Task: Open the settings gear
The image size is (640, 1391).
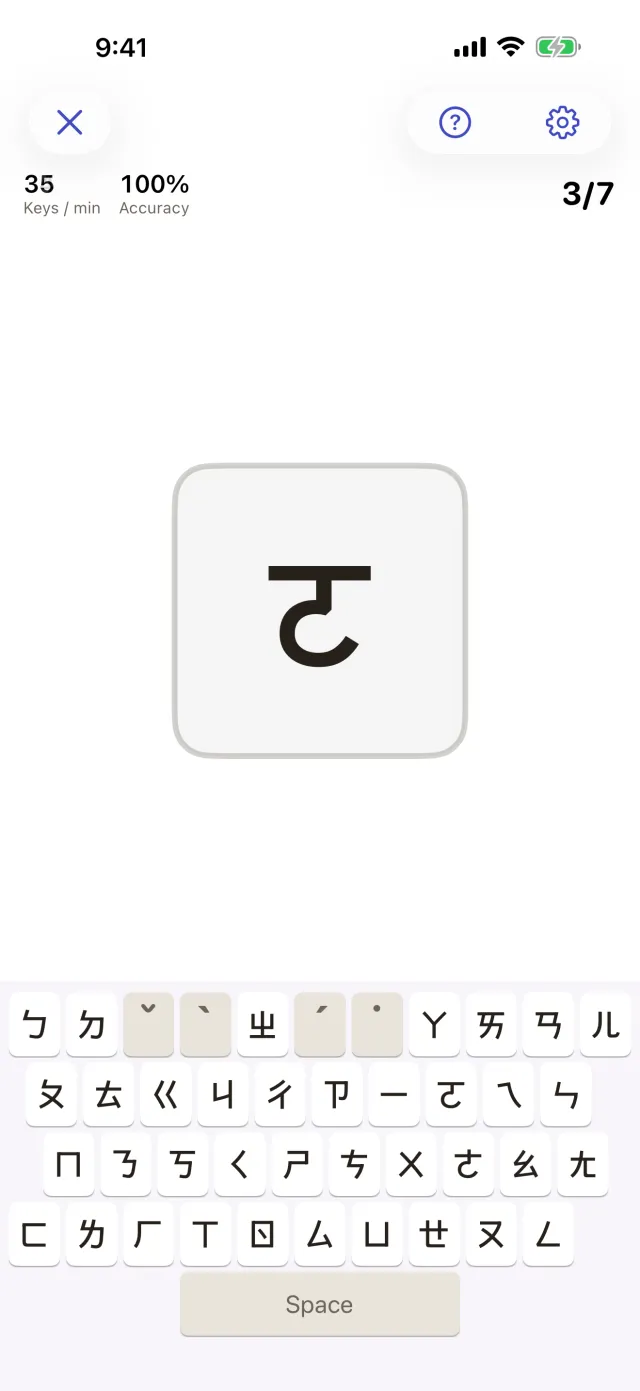Action: pyautogui.click(x=563, y=122)
